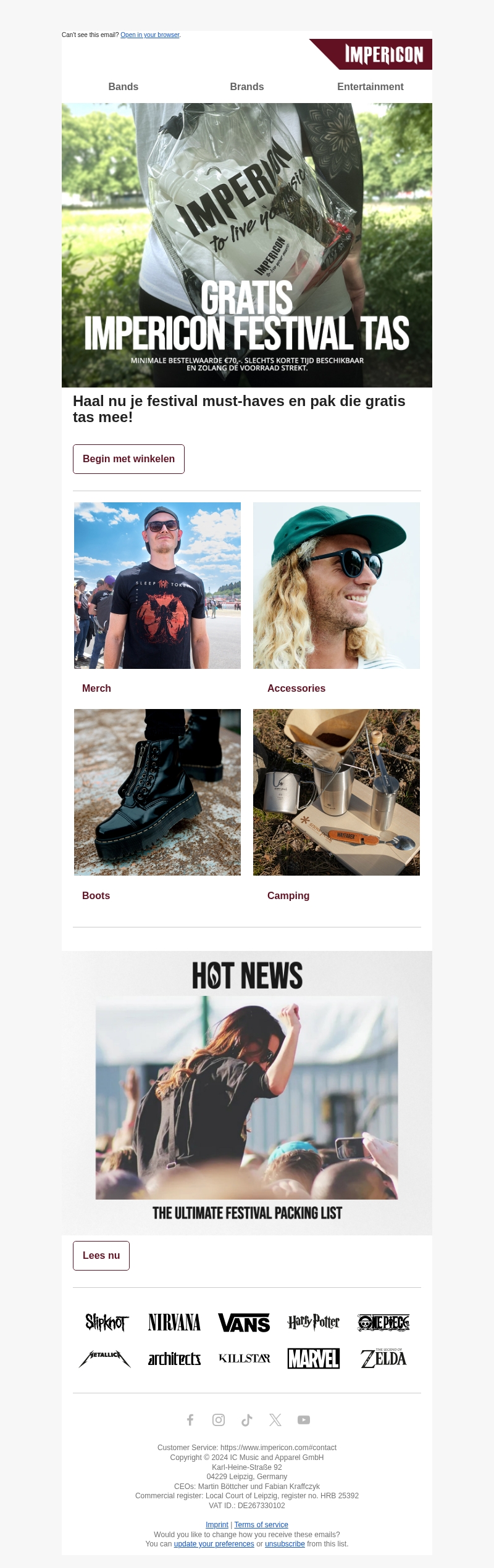The image size is (494, 1568).
Task: Select the Entertainment category
Action: (370, 87)
